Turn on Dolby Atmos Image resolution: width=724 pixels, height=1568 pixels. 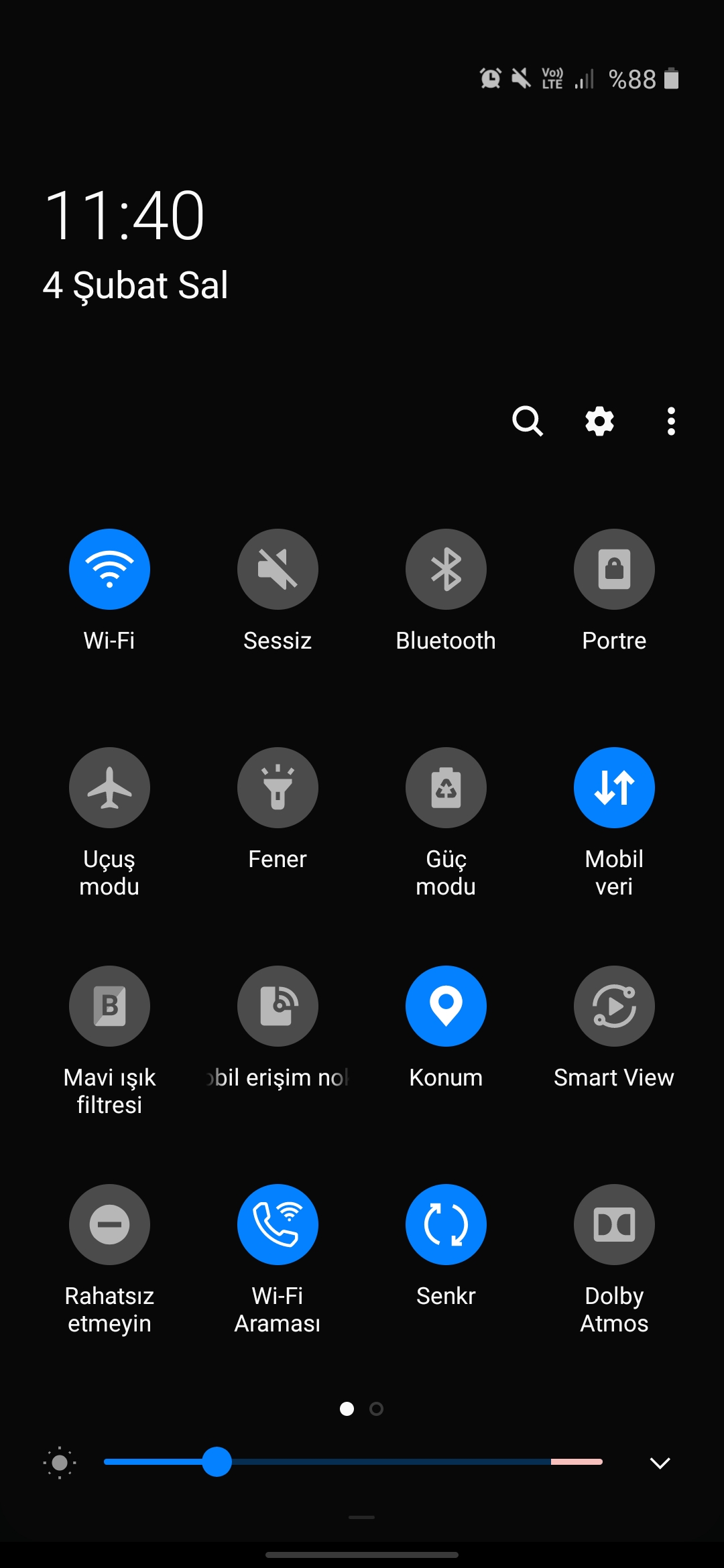click(x=614, y=1224)
